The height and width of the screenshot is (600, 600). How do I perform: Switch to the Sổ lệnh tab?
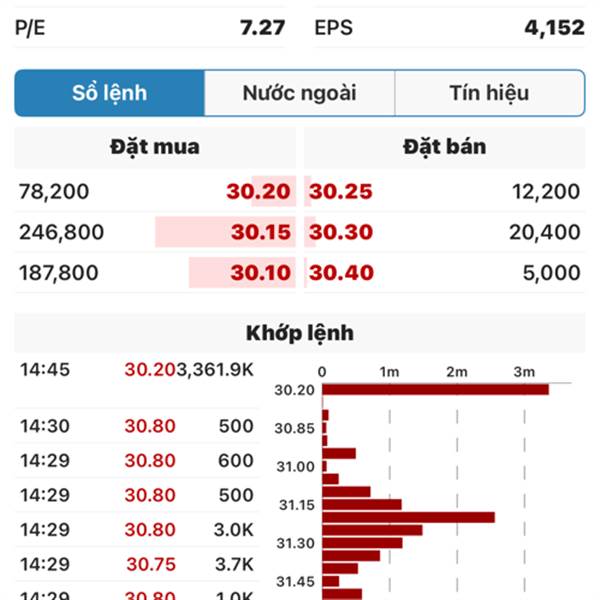point(110,94)
